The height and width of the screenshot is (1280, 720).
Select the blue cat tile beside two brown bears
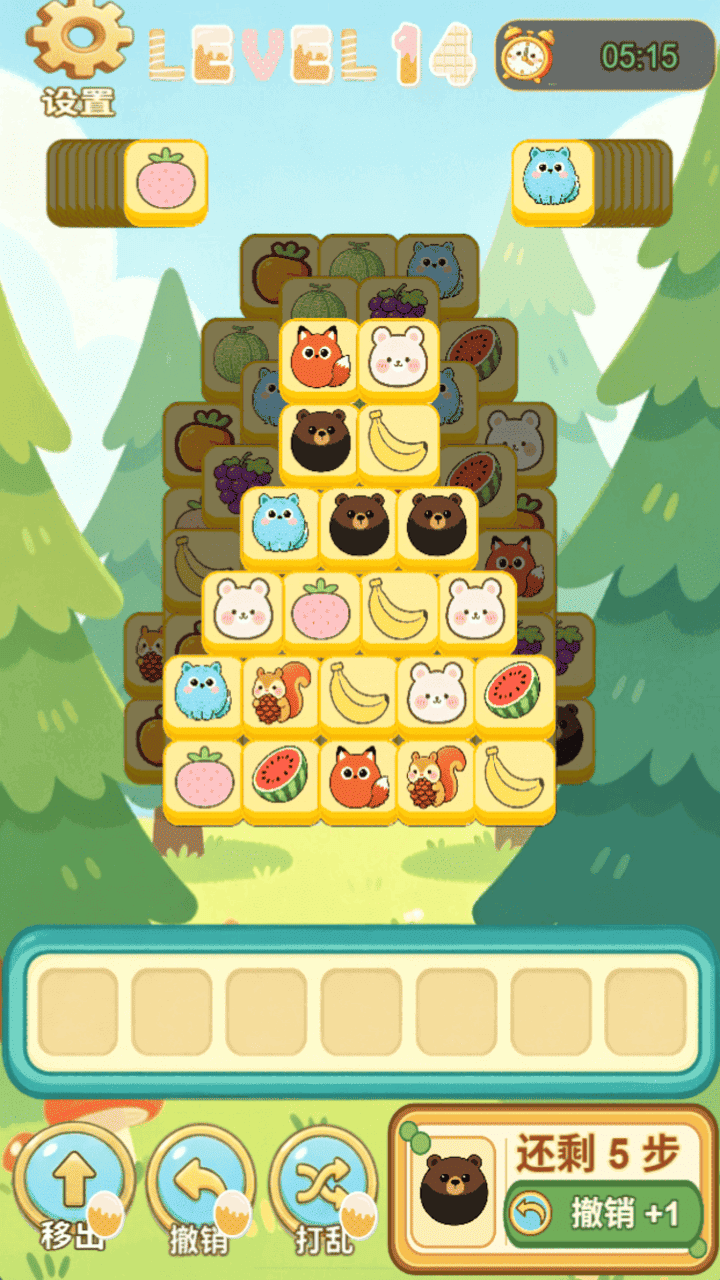point(280,529)
